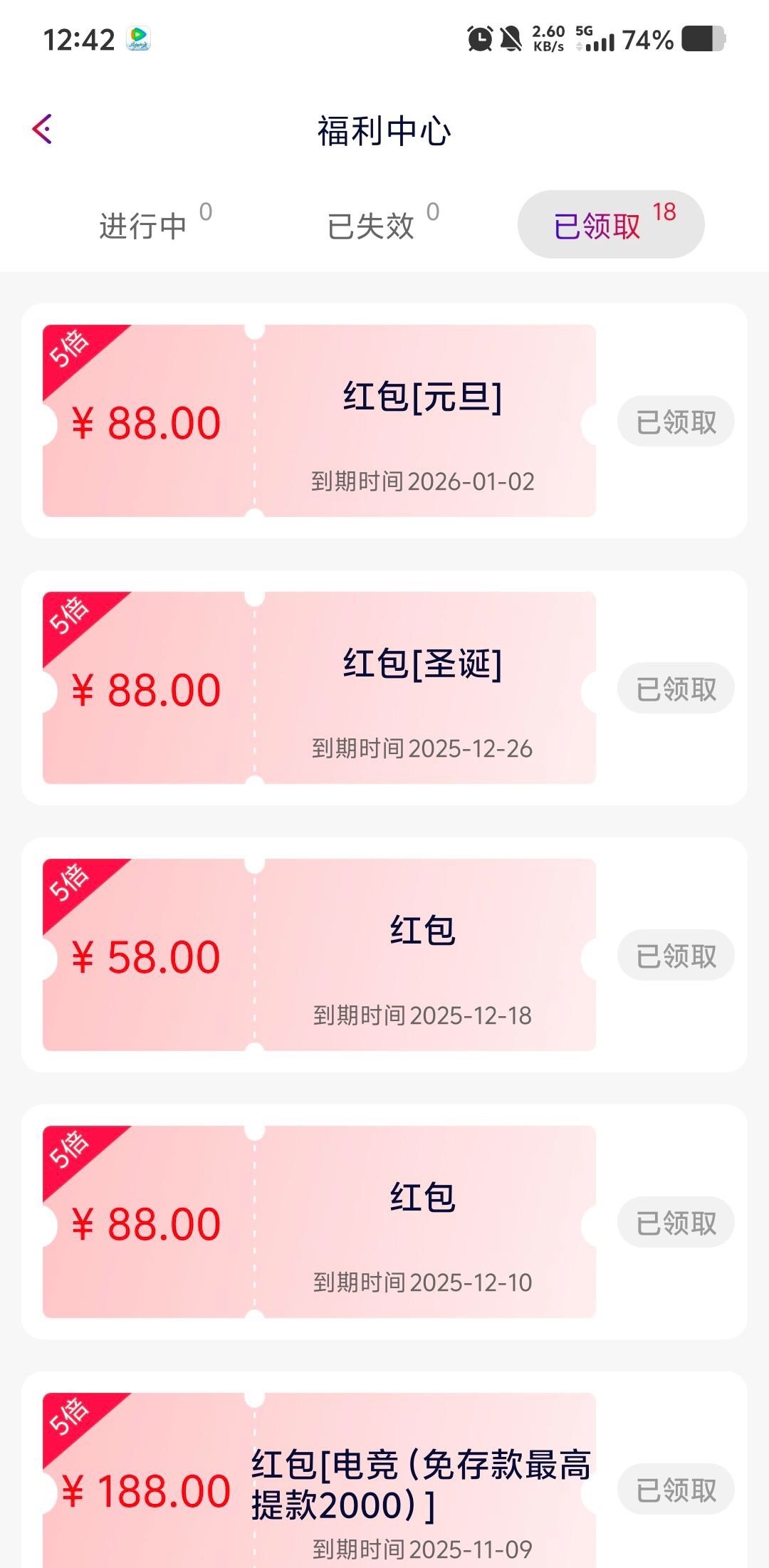Screen dimensions: 769x1568
Task: Tap 已领取 button beside 红包[电竞]
Action: [x=676, y=1490]
